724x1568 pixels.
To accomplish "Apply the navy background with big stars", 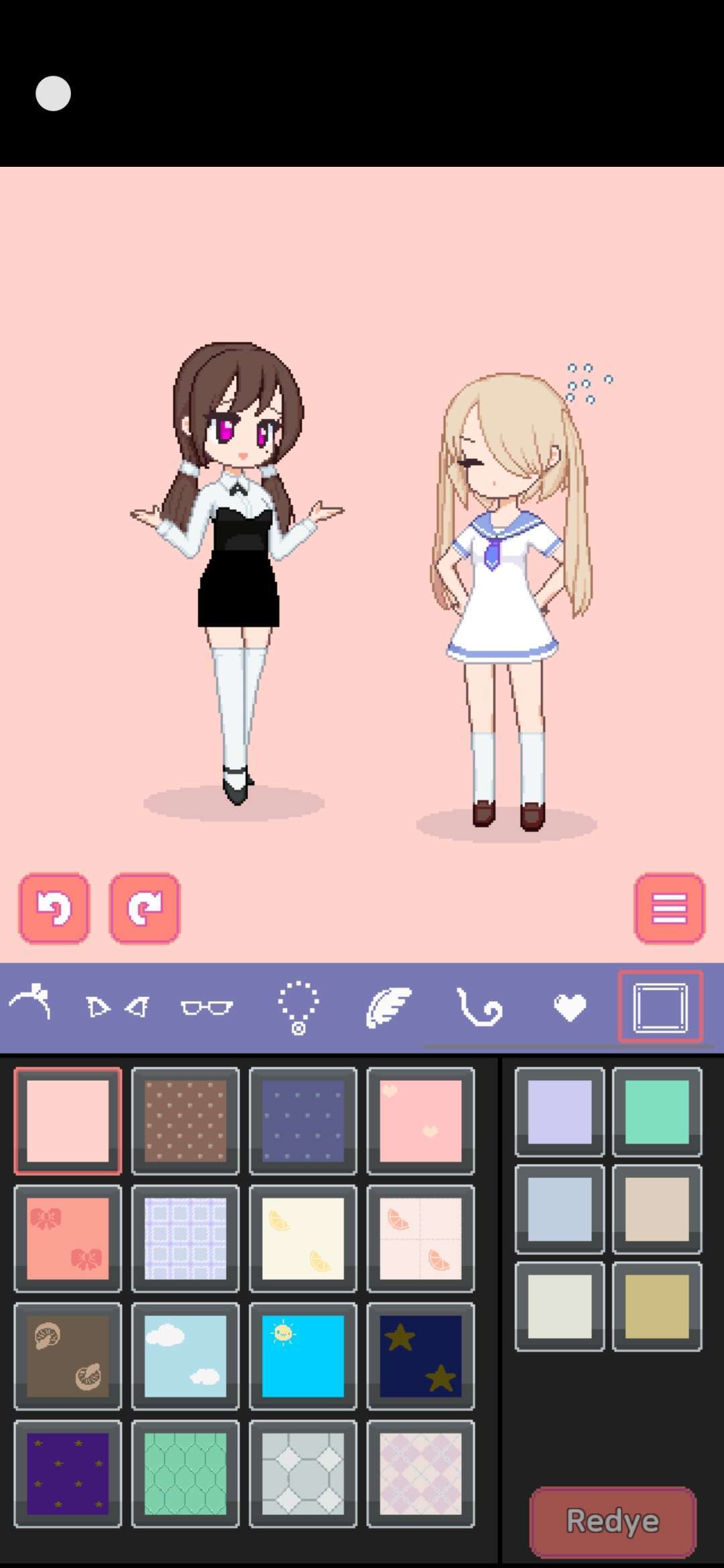I will coord(420,1356).
